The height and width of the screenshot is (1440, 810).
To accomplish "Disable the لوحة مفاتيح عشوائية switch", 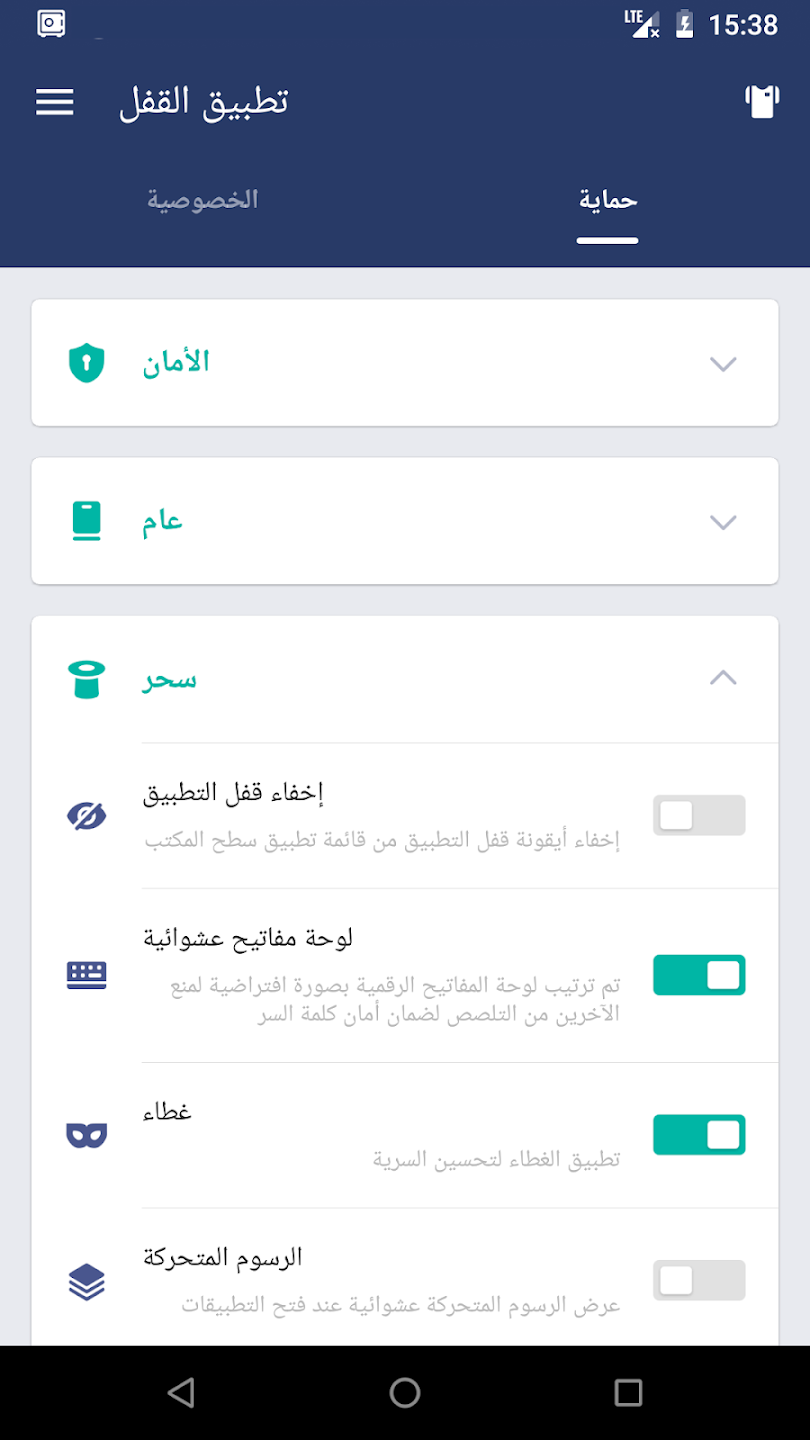I will (699, 974).
